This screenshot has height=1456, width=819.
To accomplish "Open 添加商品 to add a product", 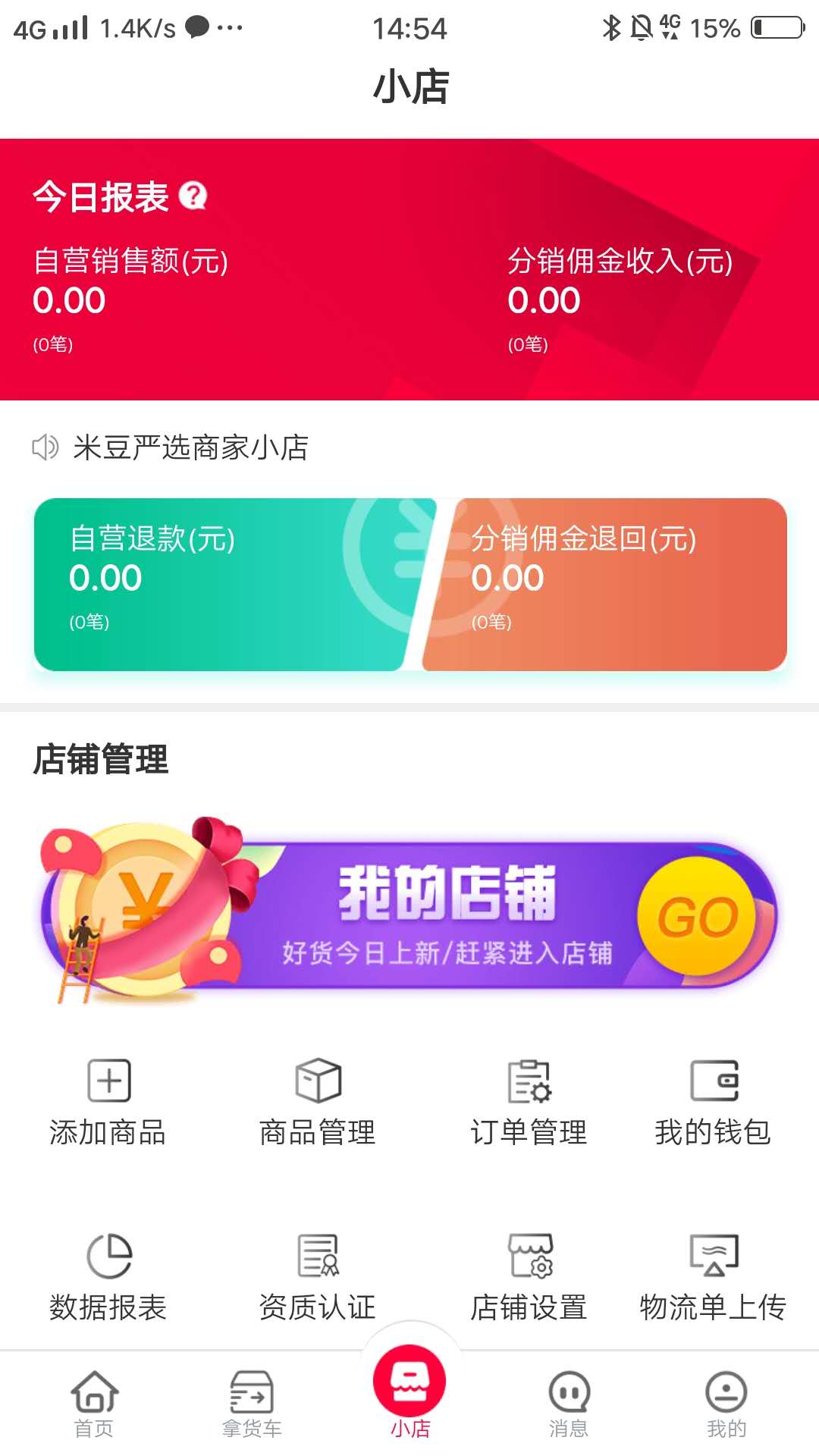I will tap(108, 1102).
